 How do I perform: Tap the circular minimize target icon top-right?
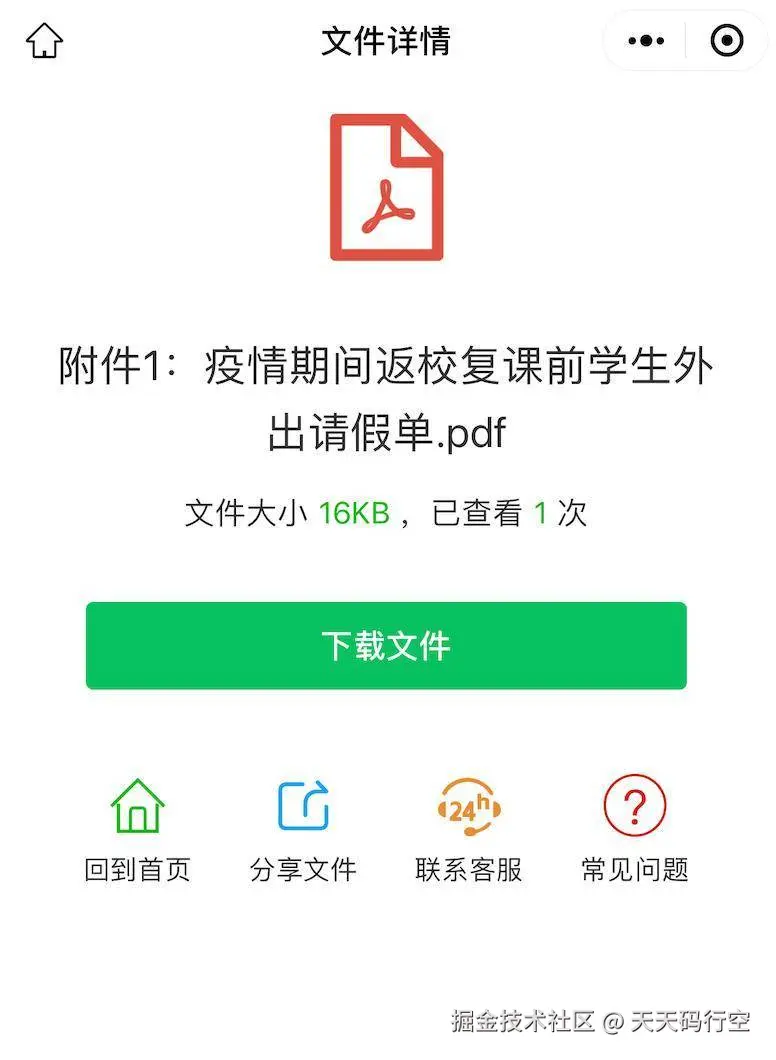point(723,40)
